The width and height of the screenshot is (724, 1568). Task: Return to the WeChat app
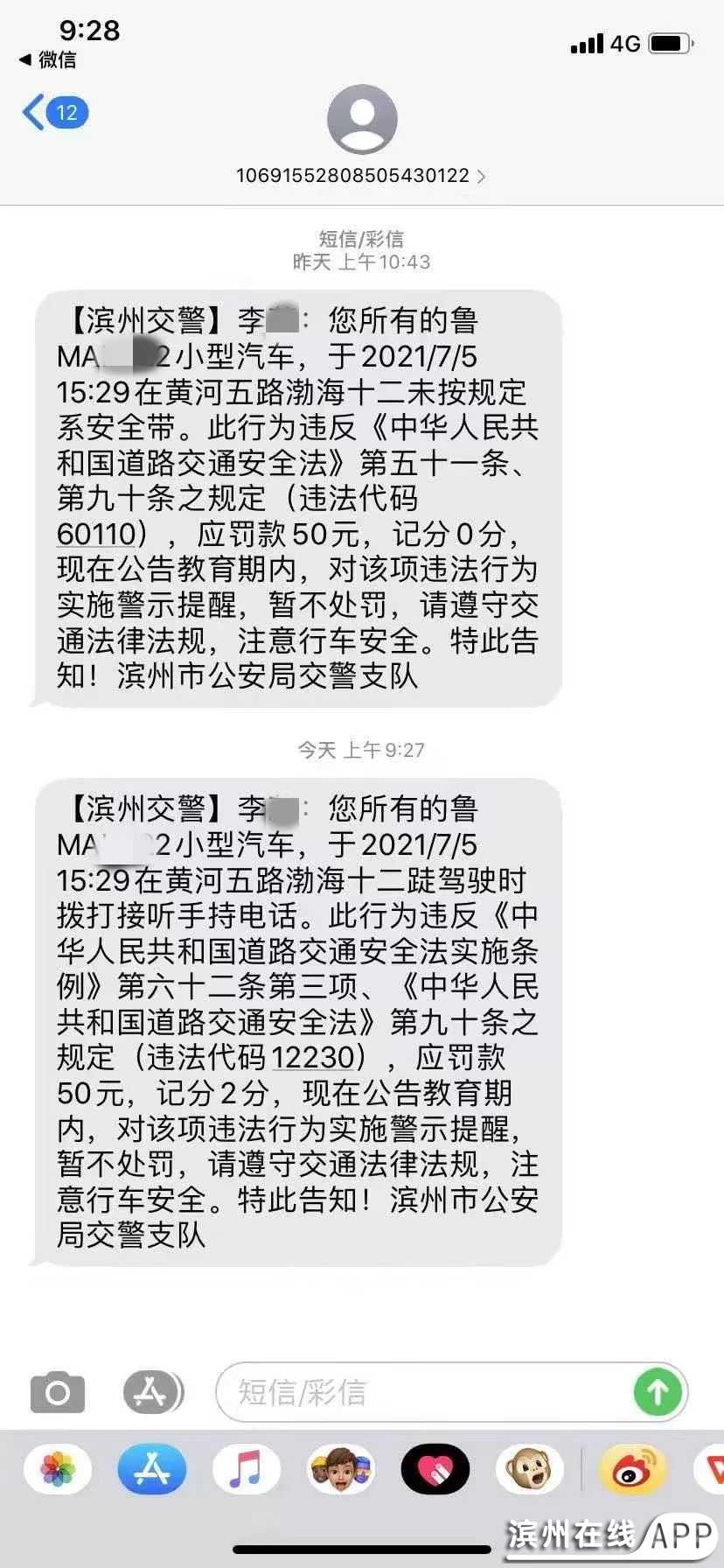[x=48, y=59]
